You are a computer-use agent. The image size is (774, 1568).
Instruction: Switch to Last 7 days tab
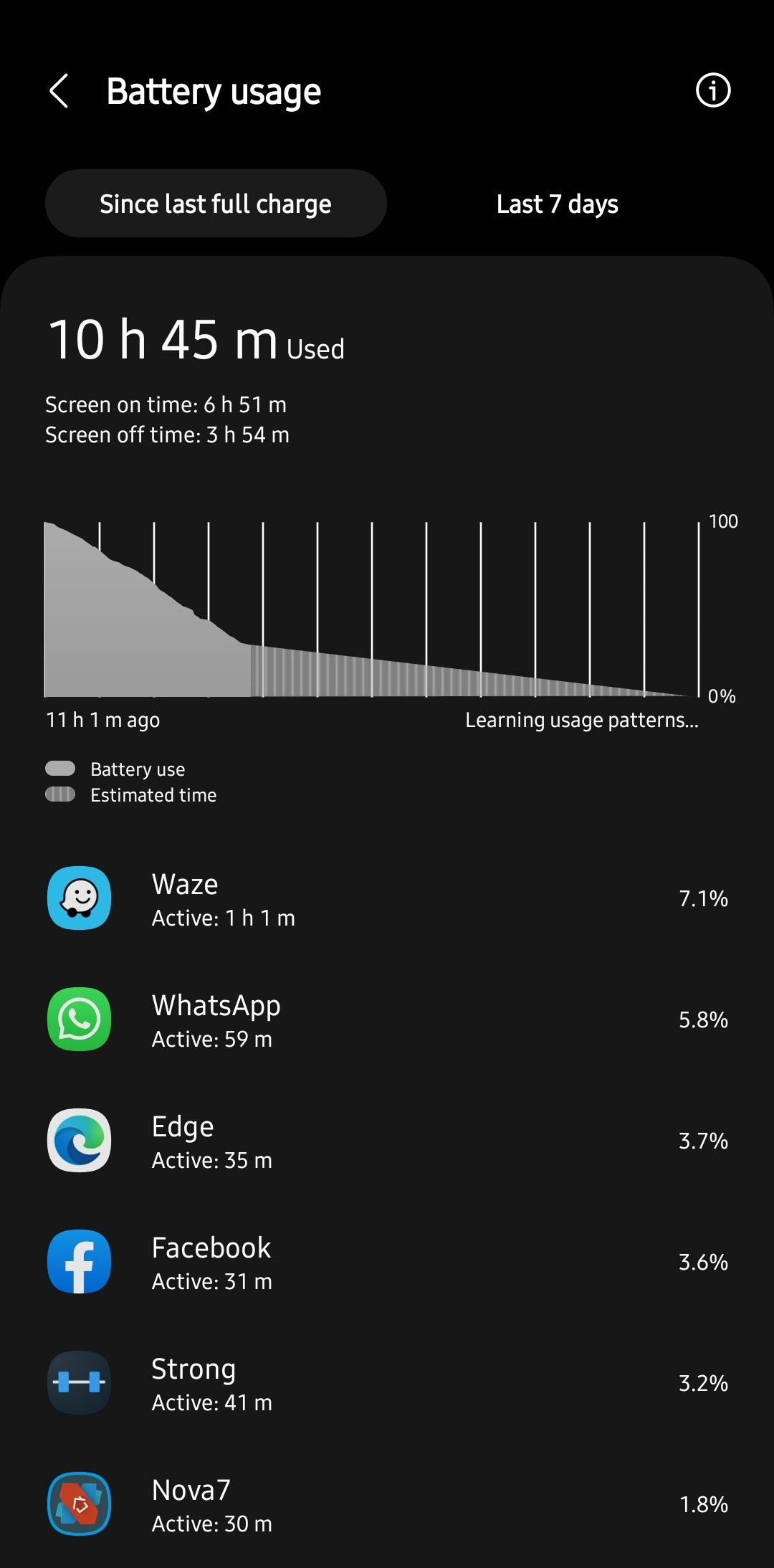(557, 204)
